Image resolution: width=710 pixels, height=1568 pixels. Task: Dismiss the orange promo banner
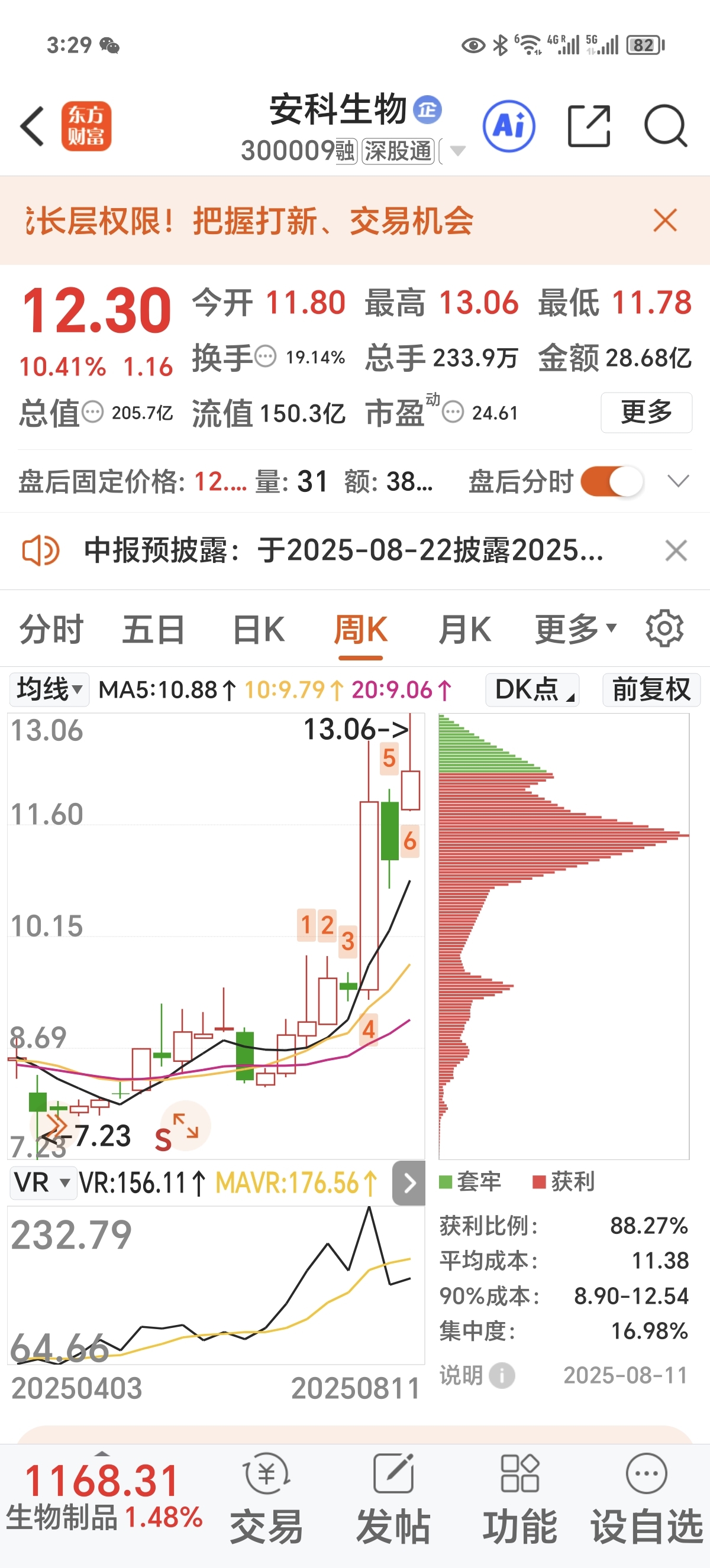(665, 221)
